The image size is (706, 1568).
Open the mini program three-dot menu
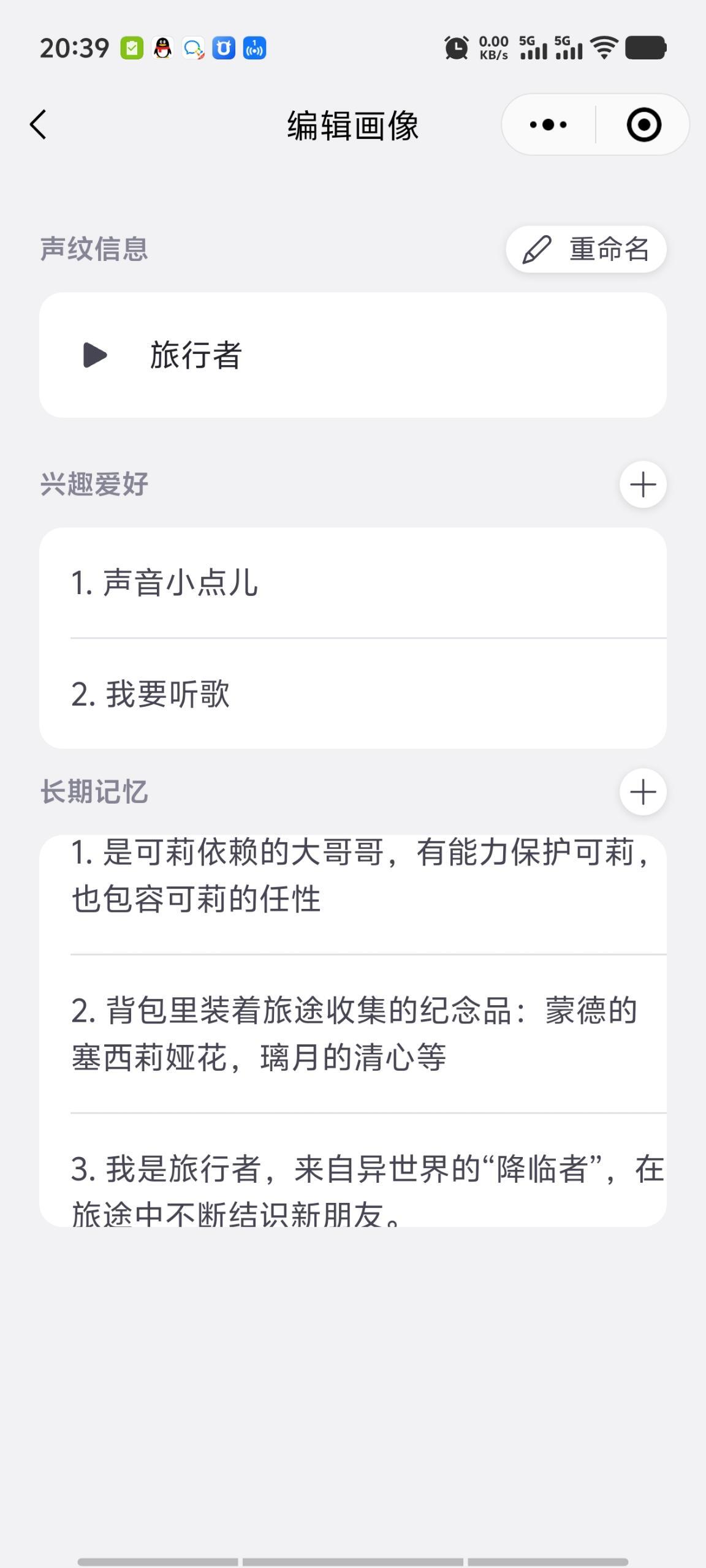(548, 125)
